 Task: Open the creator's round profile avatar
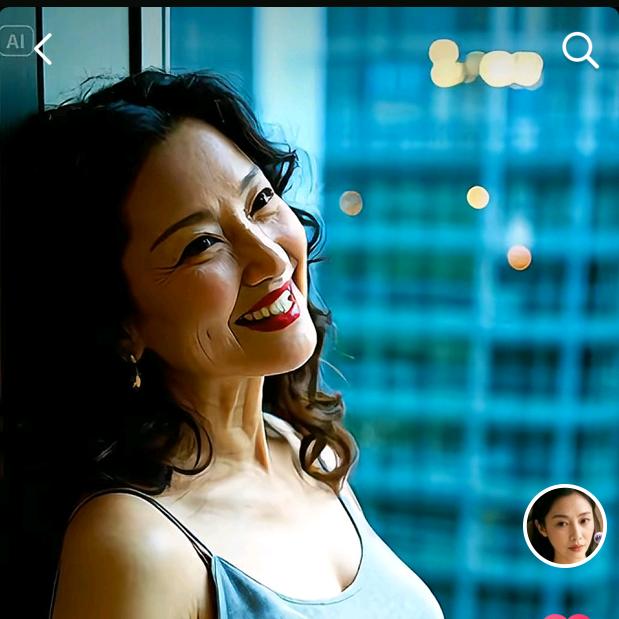coord(565,526)
